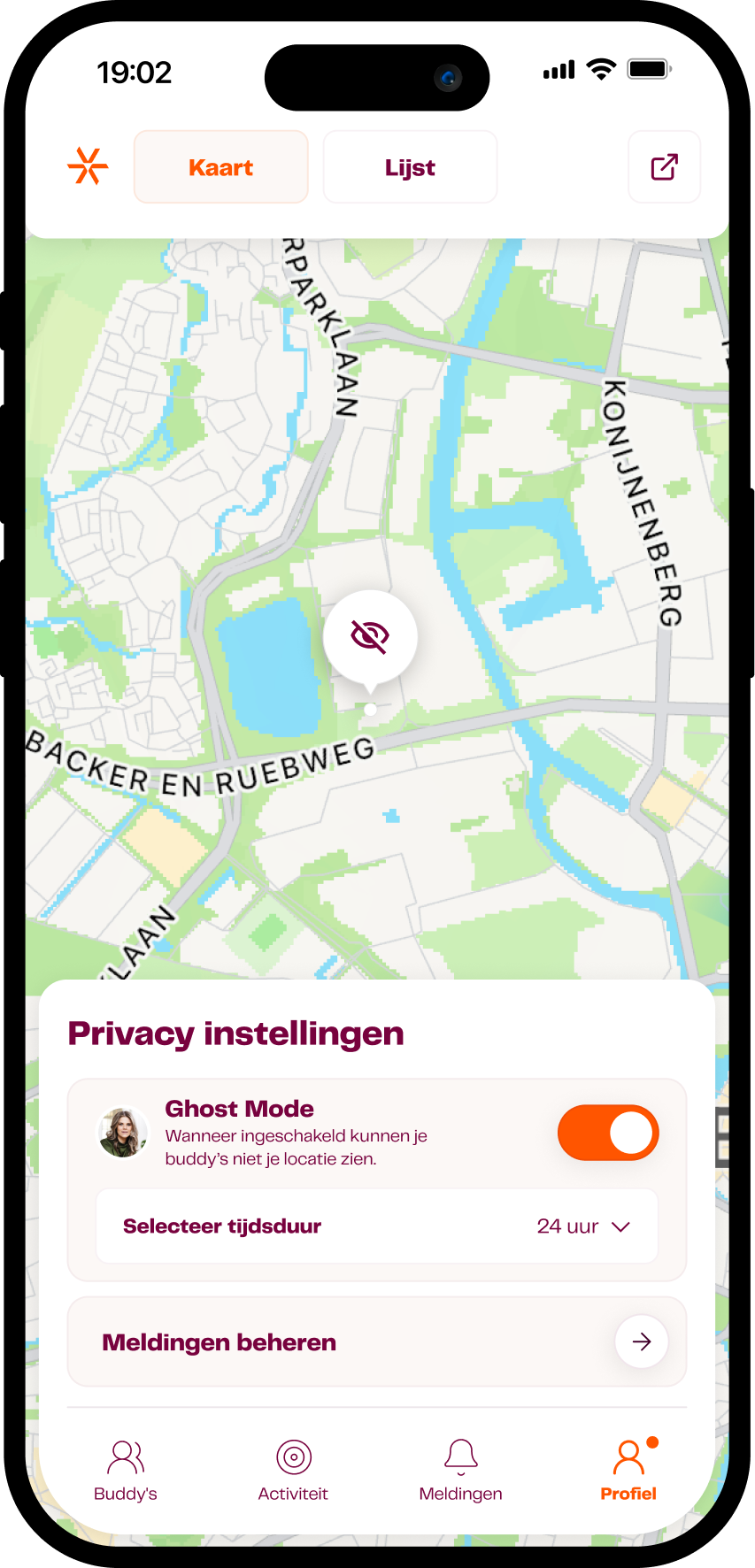Switch to the Lijst view

[410, 167]
